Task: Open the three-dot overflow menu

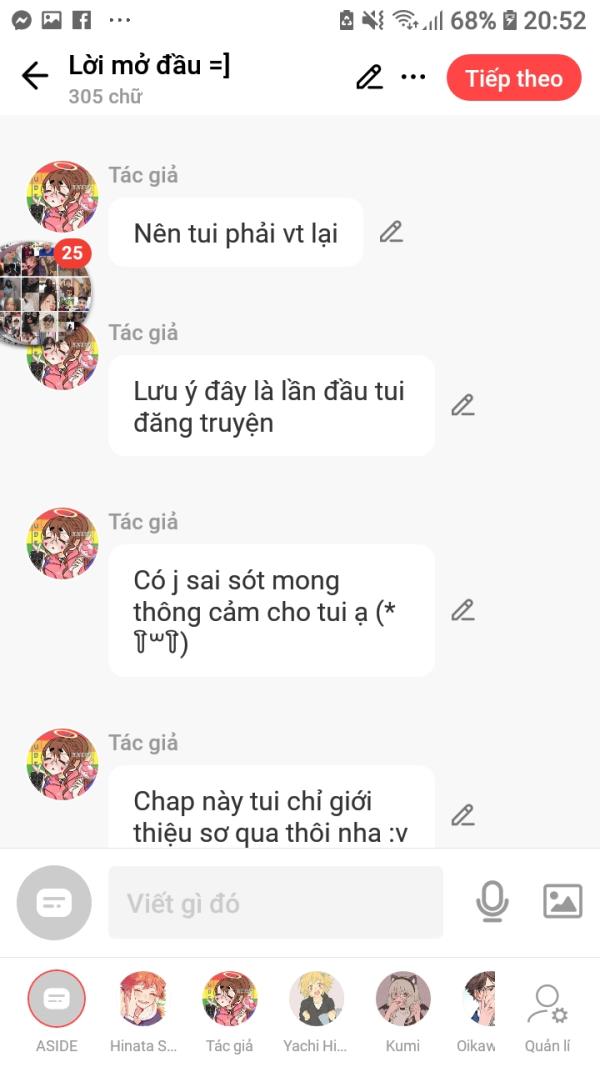Action: tap(413, 77)
